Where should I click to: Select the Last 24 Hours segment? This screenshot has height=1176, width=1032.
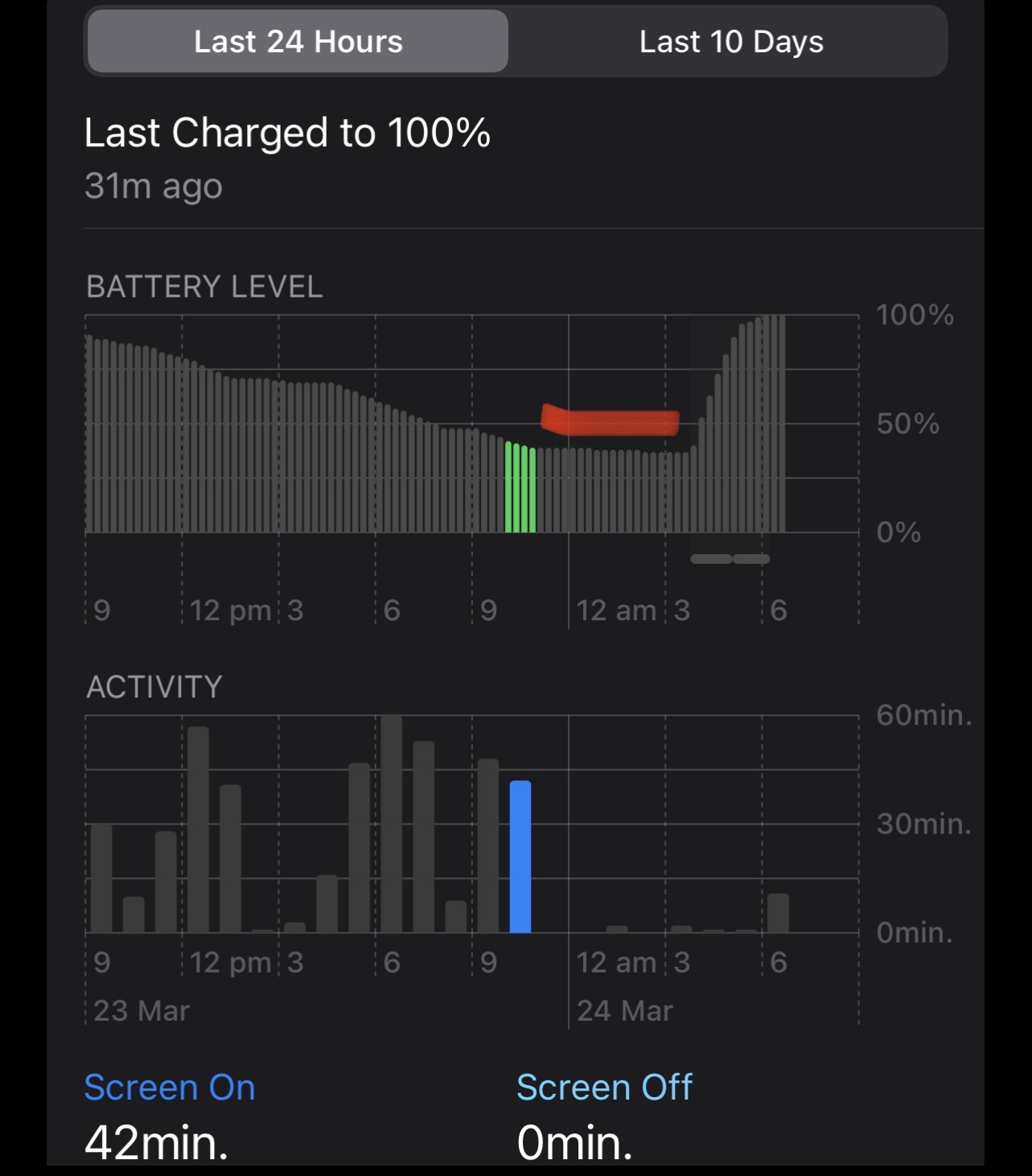(298, 42)
